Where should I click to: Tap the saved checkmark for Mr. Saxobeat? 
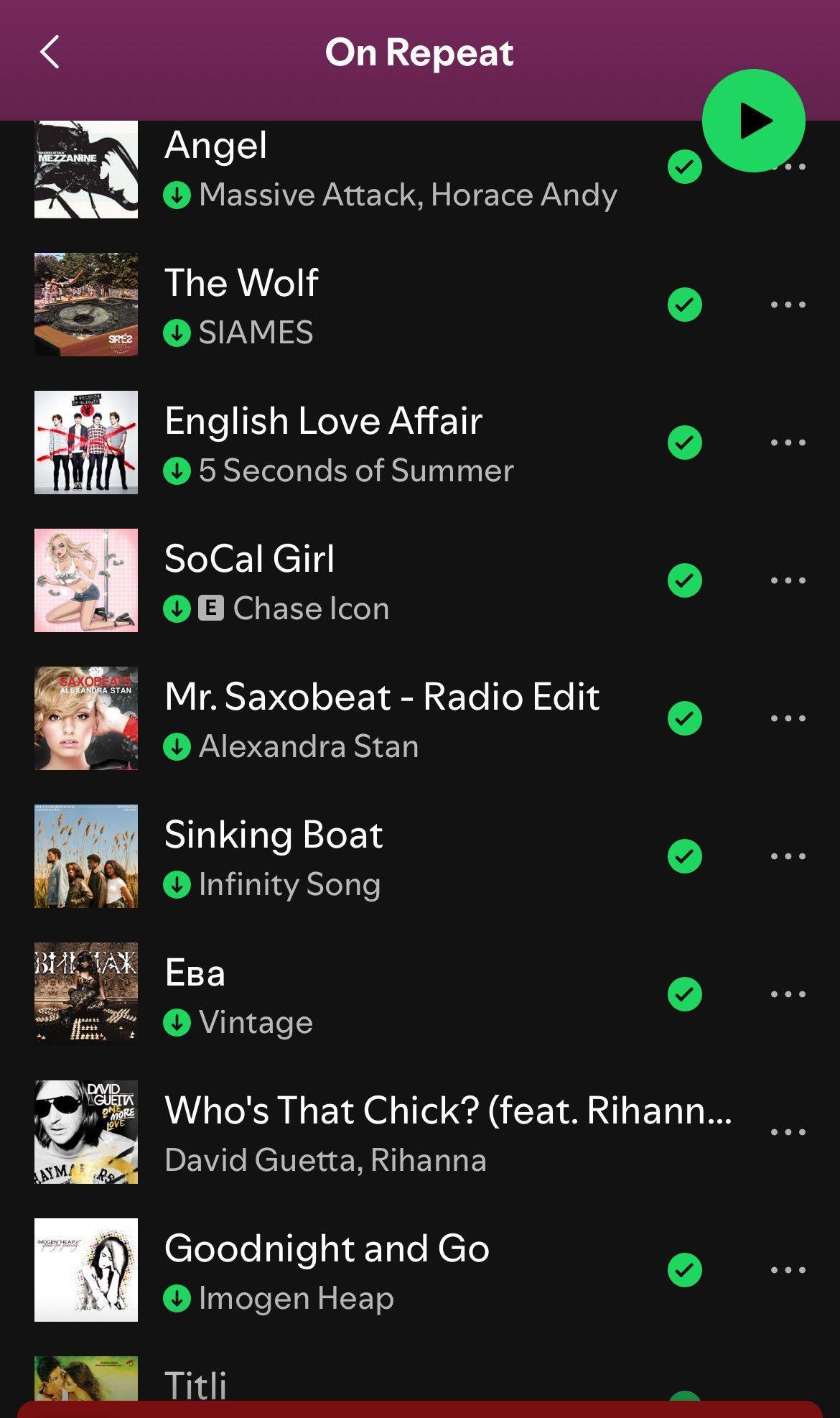pyautogui.click(x=685, y=718)
